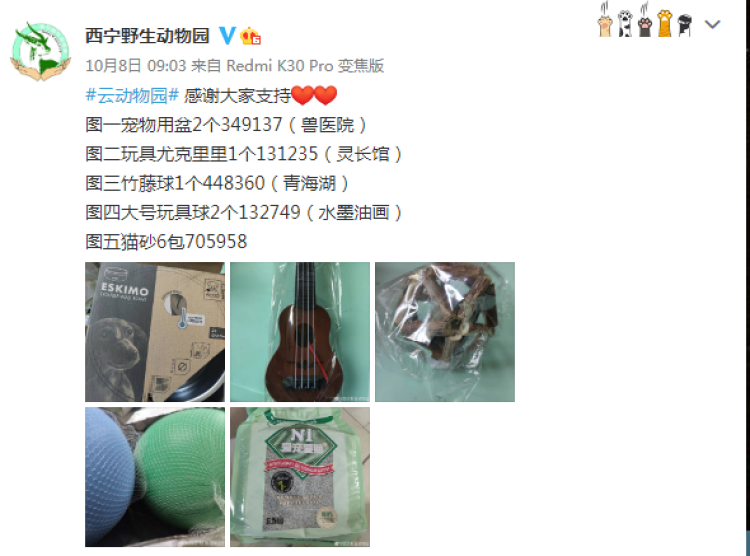Viewport: 750px width, 556px height.
Task: View the ESKIMO pet bowl photo
Action: 155,332
